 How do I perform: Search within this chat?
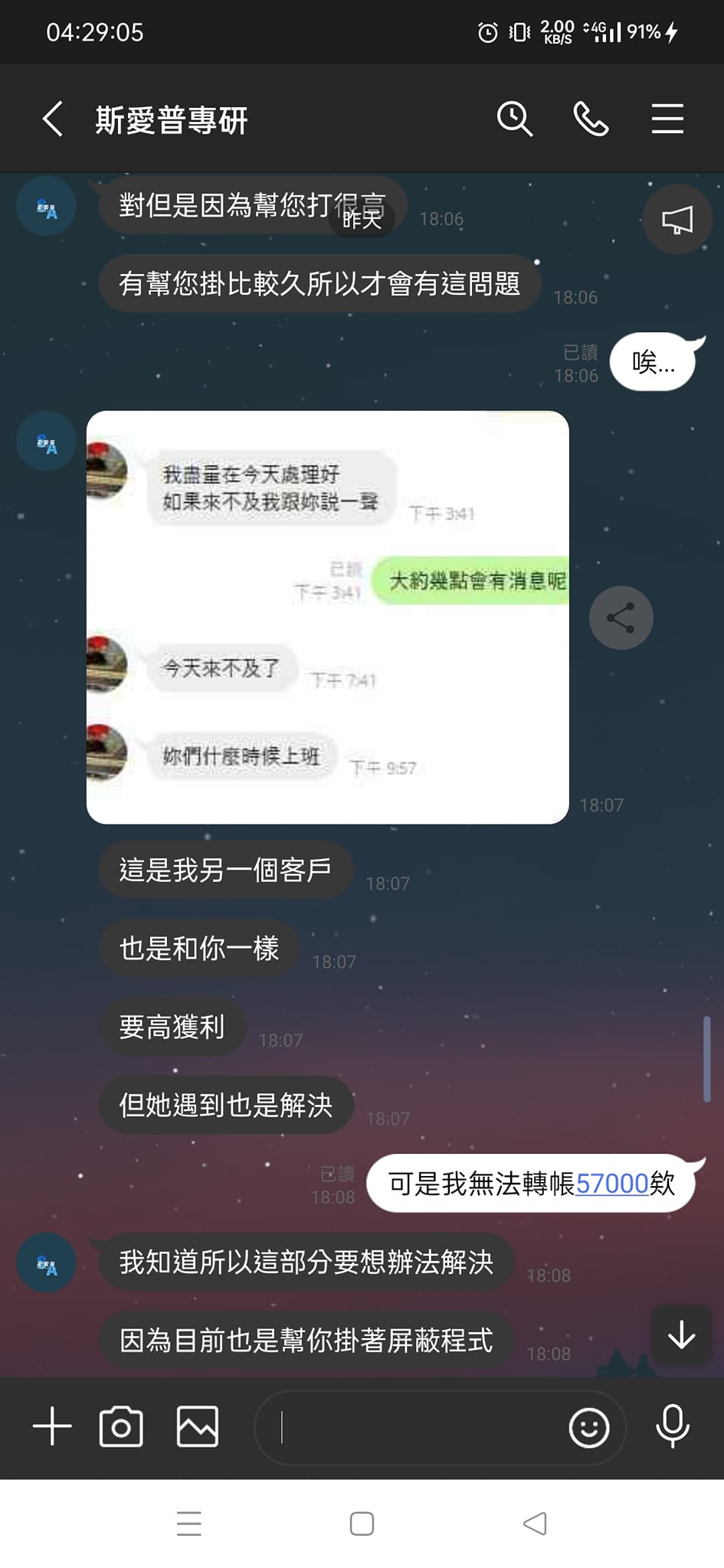(x=514, y=119)
